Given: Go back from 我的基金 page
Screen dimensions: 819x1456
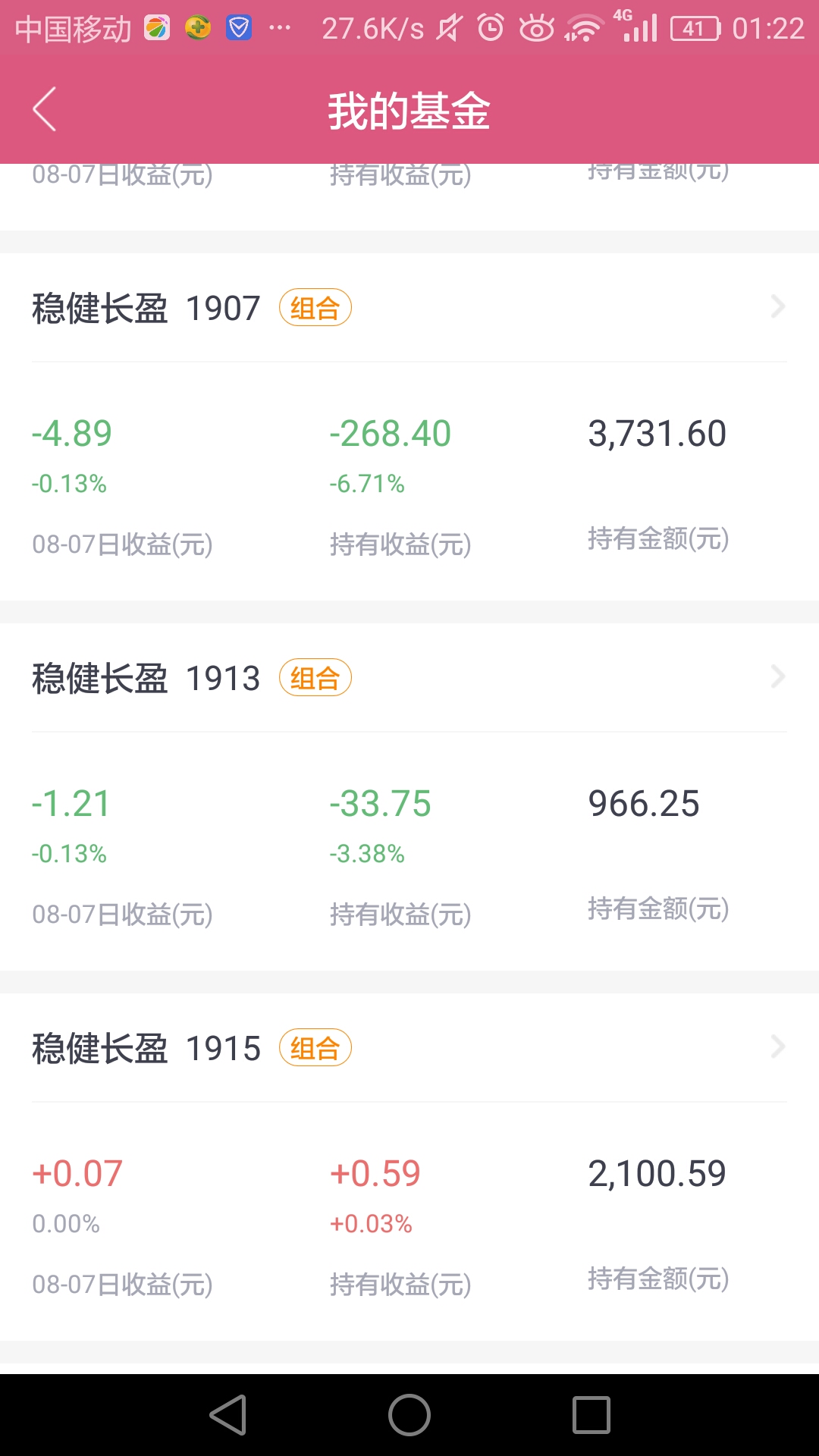Looking at the screenshot, I should click(x=45, y=109).
